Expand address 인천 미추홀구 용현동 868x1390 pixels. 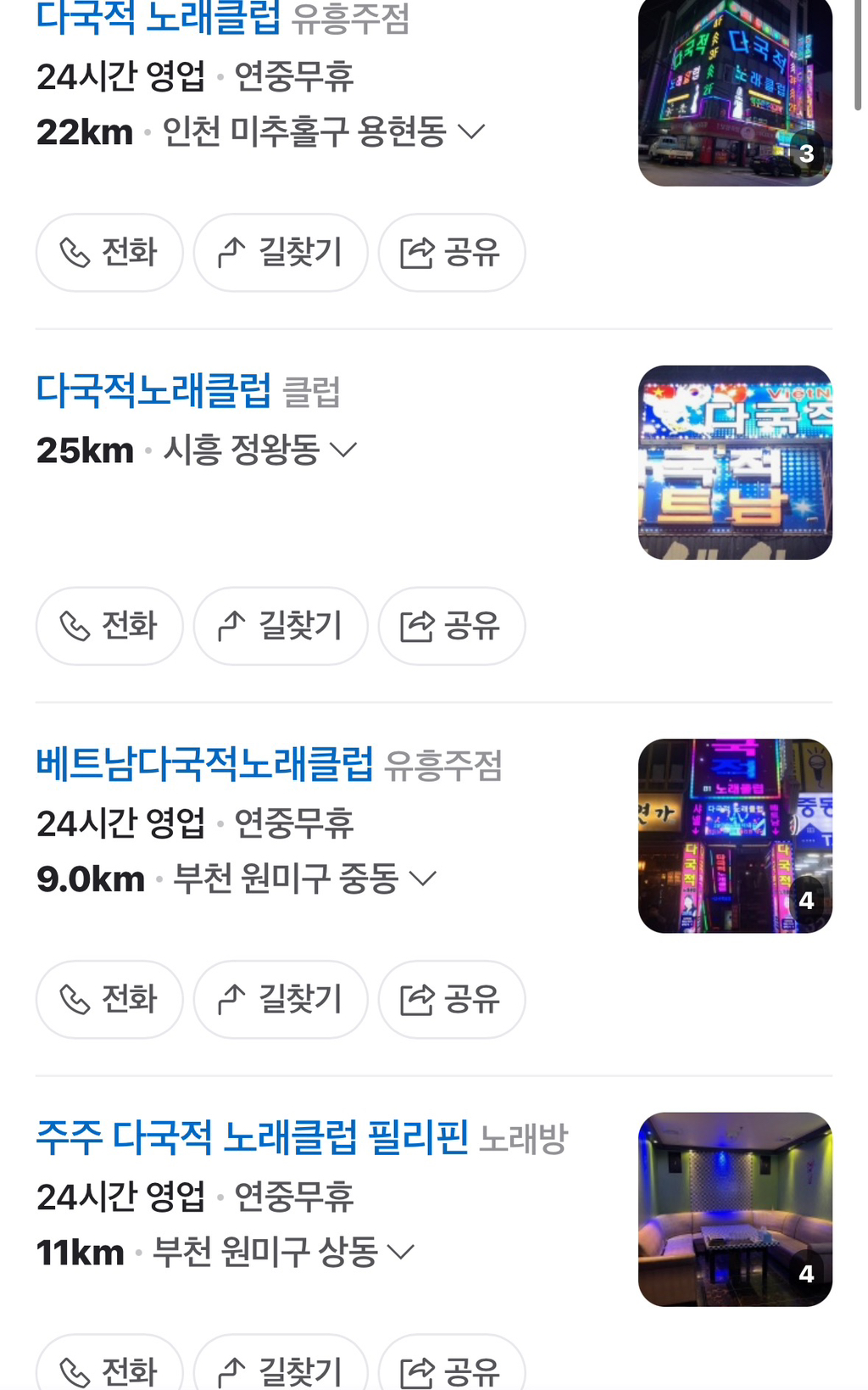pyautogui.click(x=471, y=132)
